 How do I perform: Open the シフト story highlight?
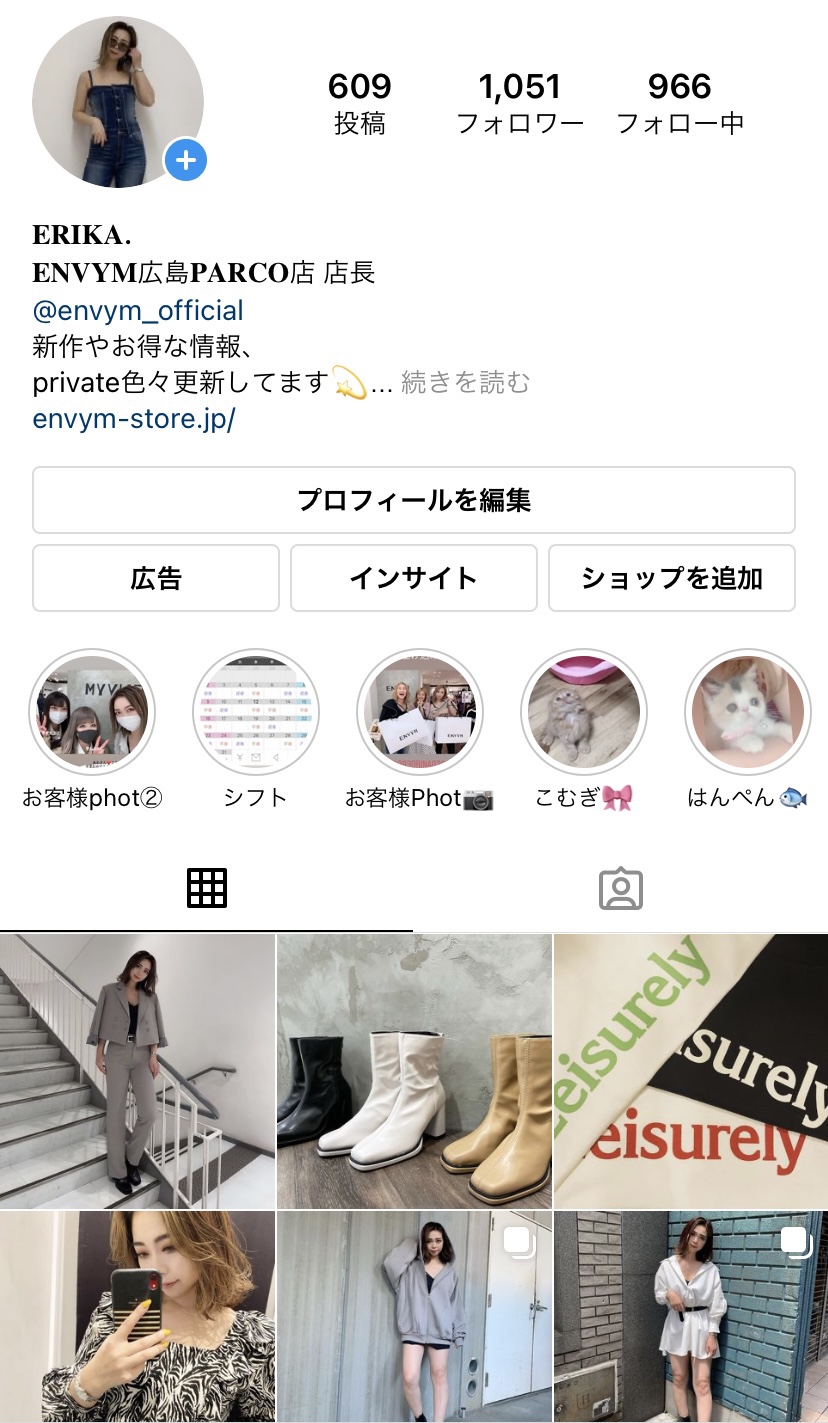point(256,712)
